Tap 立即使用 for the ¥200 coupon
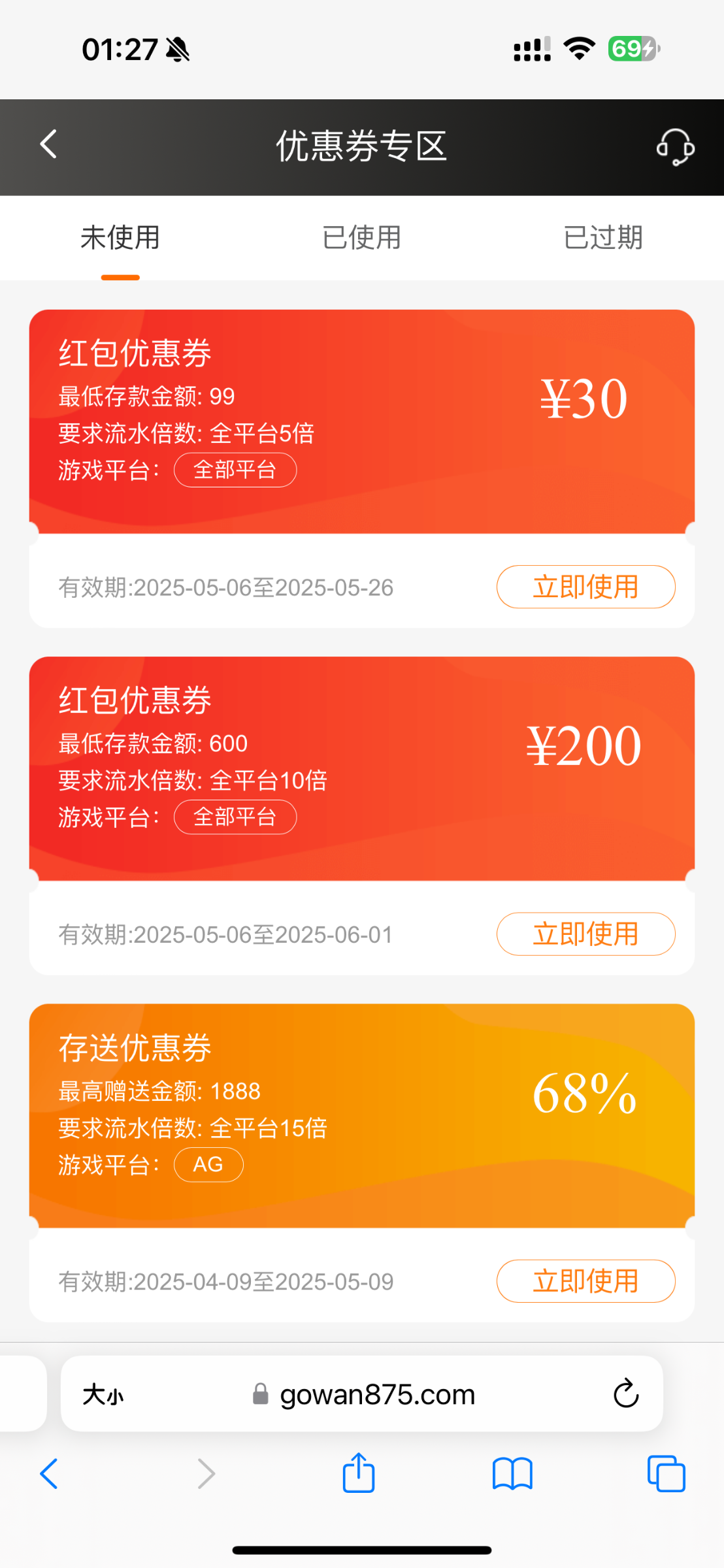 585,934
